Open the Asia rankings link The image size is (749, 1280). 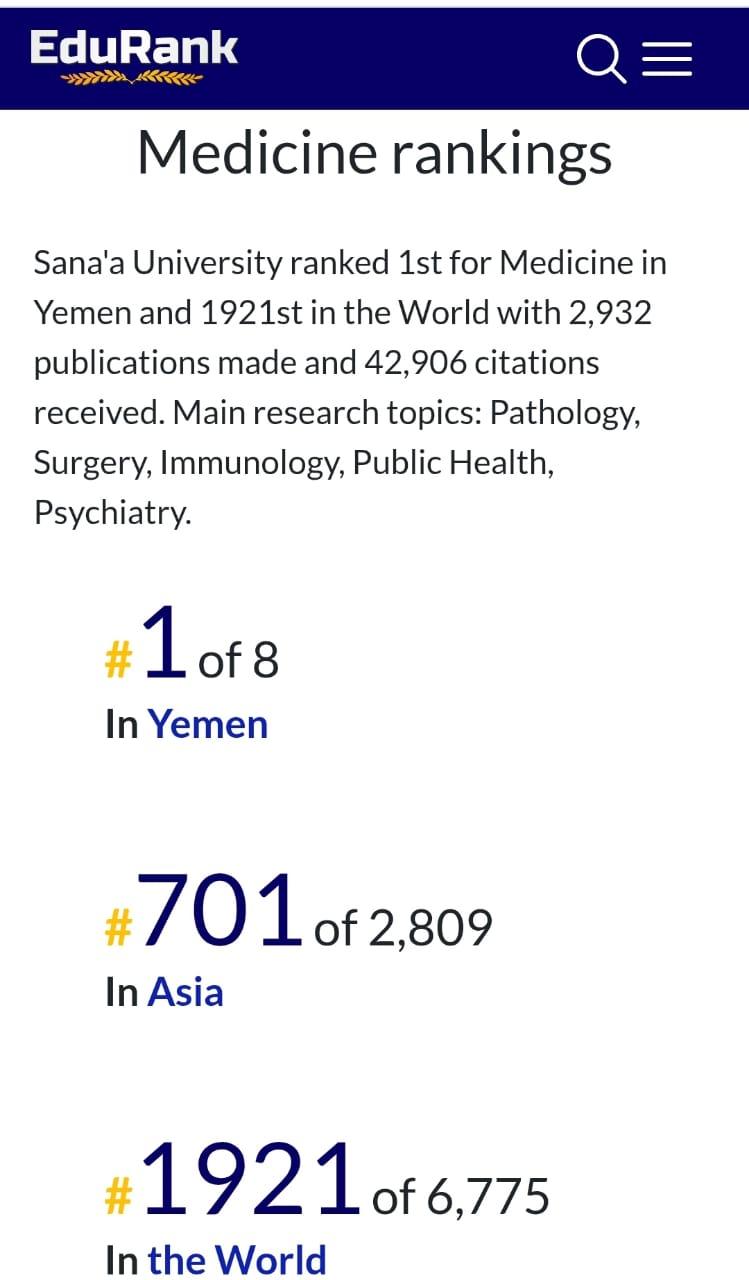185,992
